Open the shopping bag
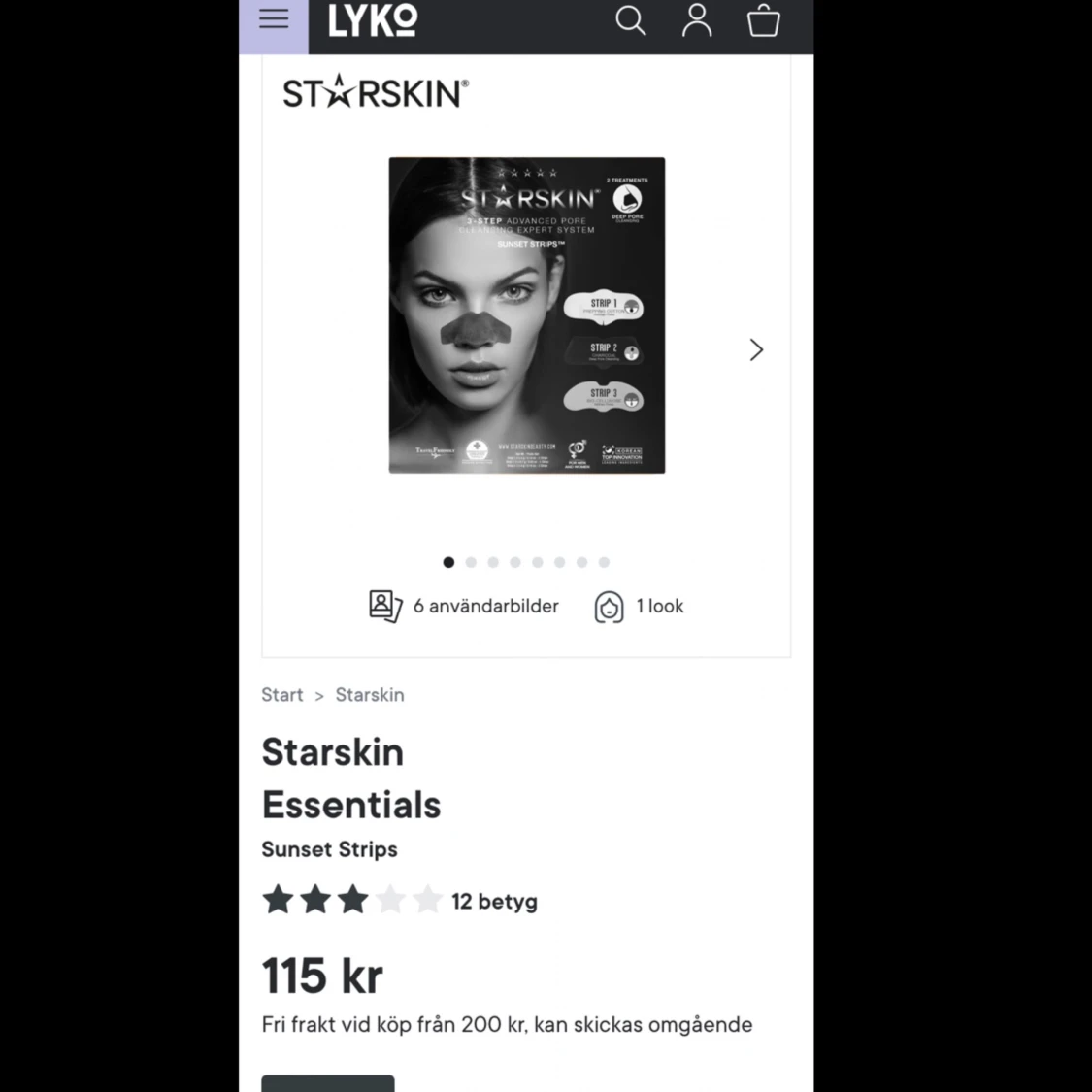1092x1092 pixels. [x=764, y=20]
